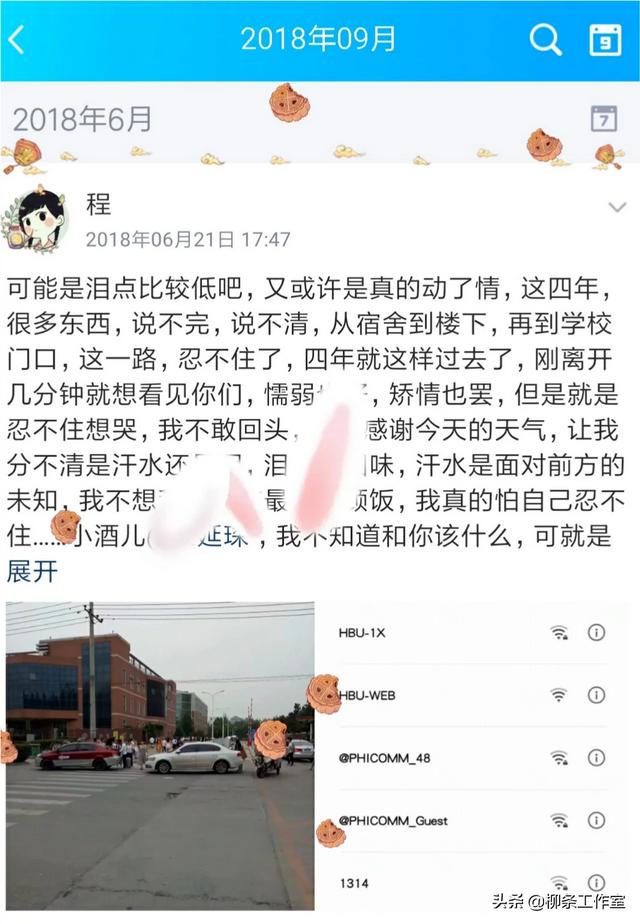Open the calendar icon in the header
Viewport: 640px width, 924px height.
point(605,40)
